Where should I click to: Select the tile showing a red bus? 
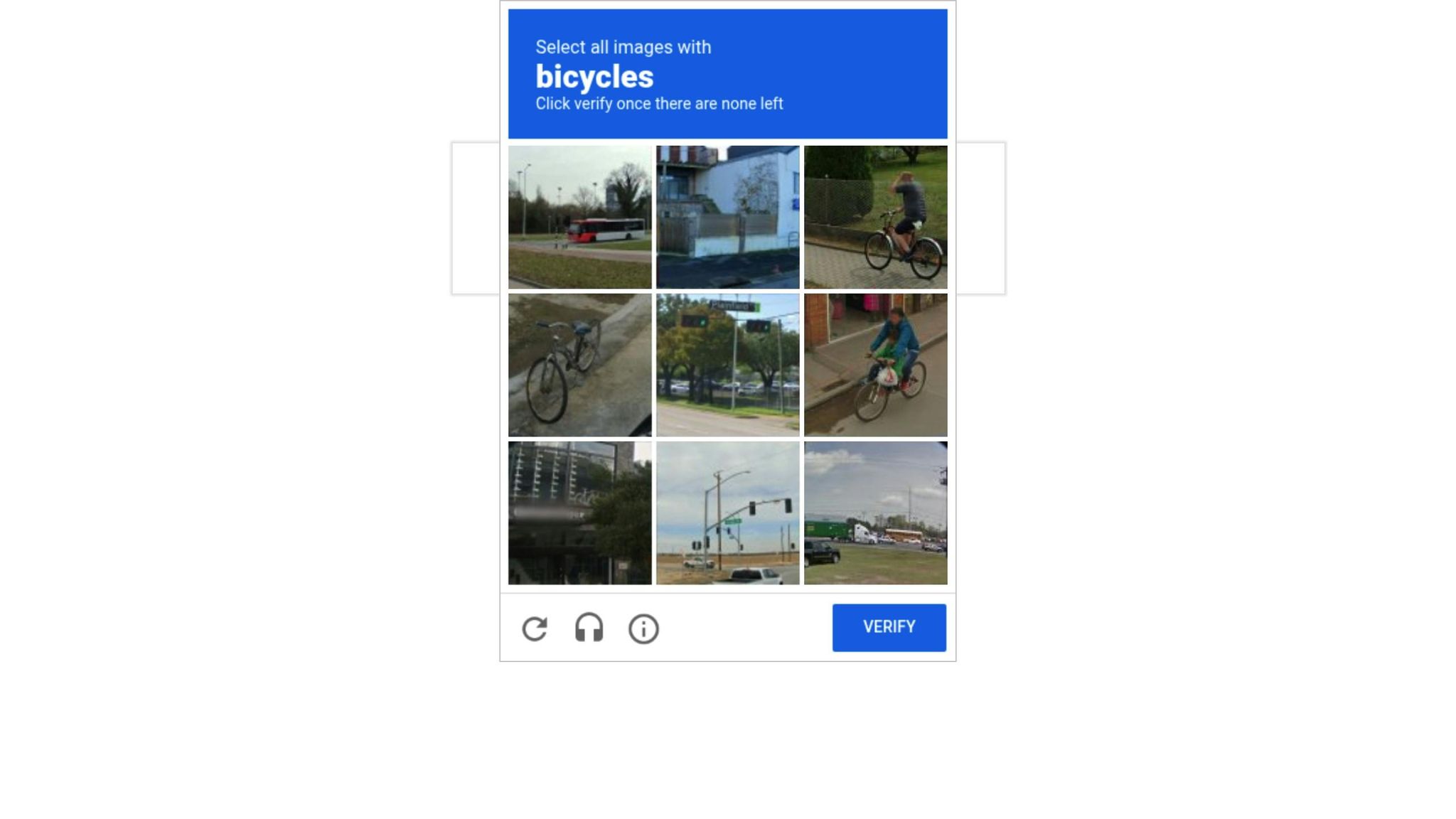(579, 218)
